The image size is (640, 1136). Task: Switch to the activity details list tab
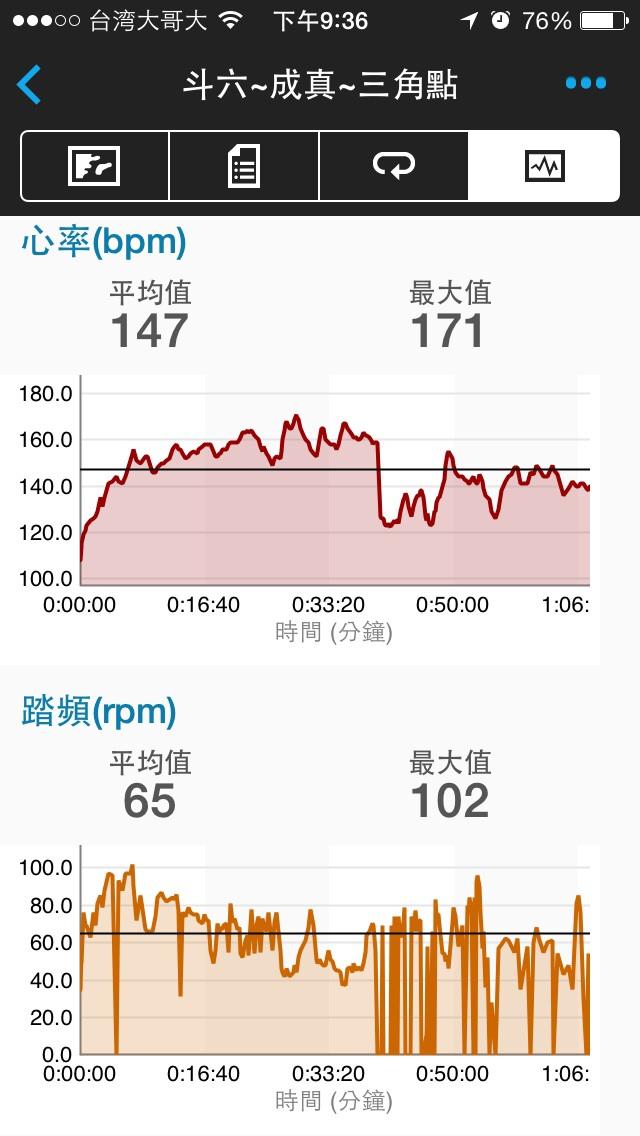click(x=244, y=166)
